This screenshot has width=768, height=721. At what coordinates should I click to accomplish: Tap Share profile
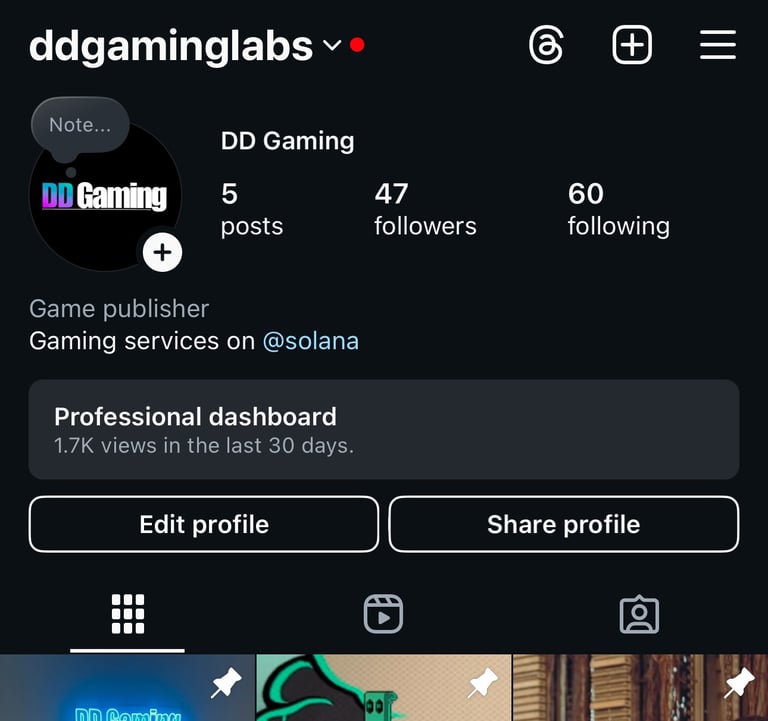pos(563,524)
